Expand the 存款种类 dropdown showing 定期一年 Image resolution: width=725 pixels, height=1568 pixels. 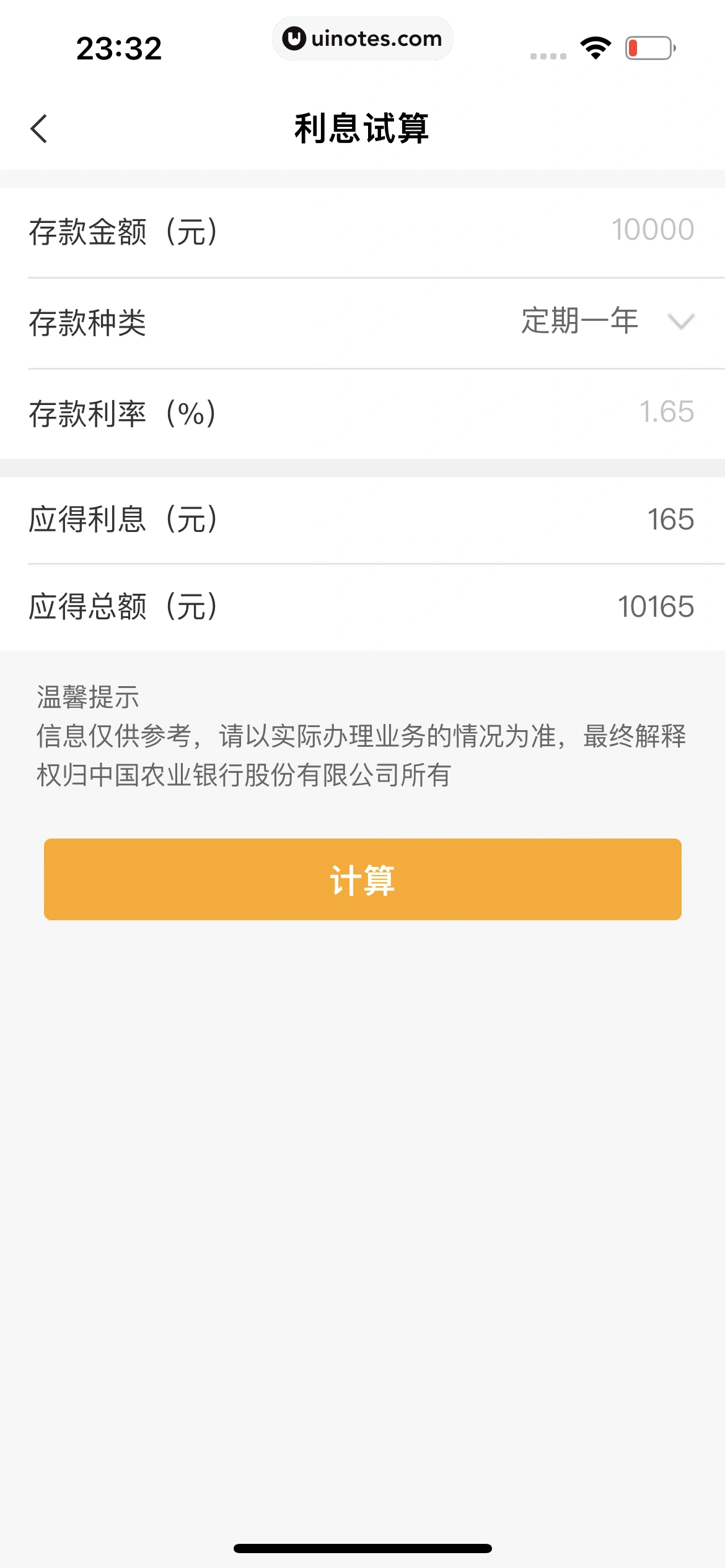(x=607, y=321)
